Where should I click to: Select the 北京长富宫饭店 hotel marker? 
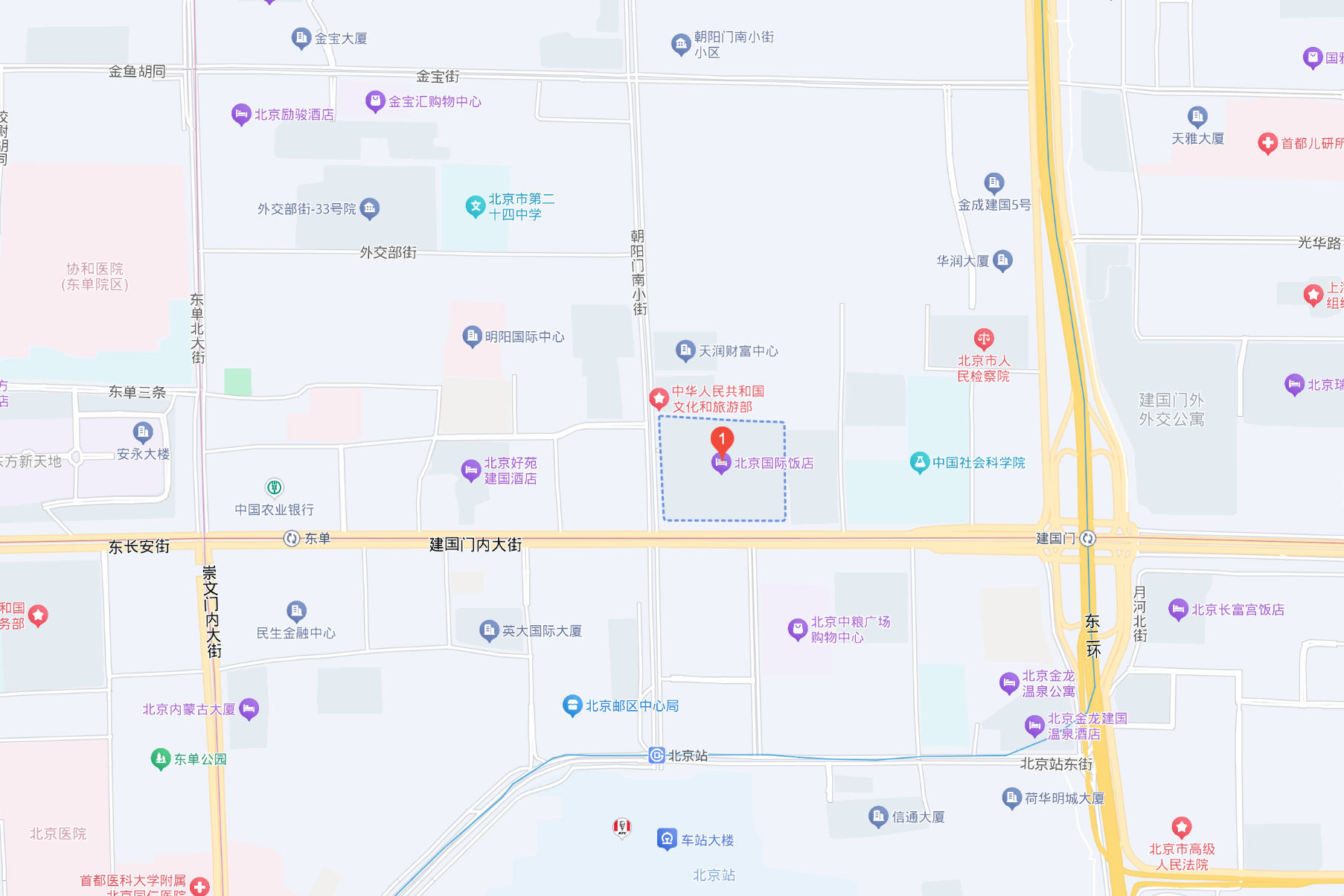pyautogui.click(x=1178, y=609)
